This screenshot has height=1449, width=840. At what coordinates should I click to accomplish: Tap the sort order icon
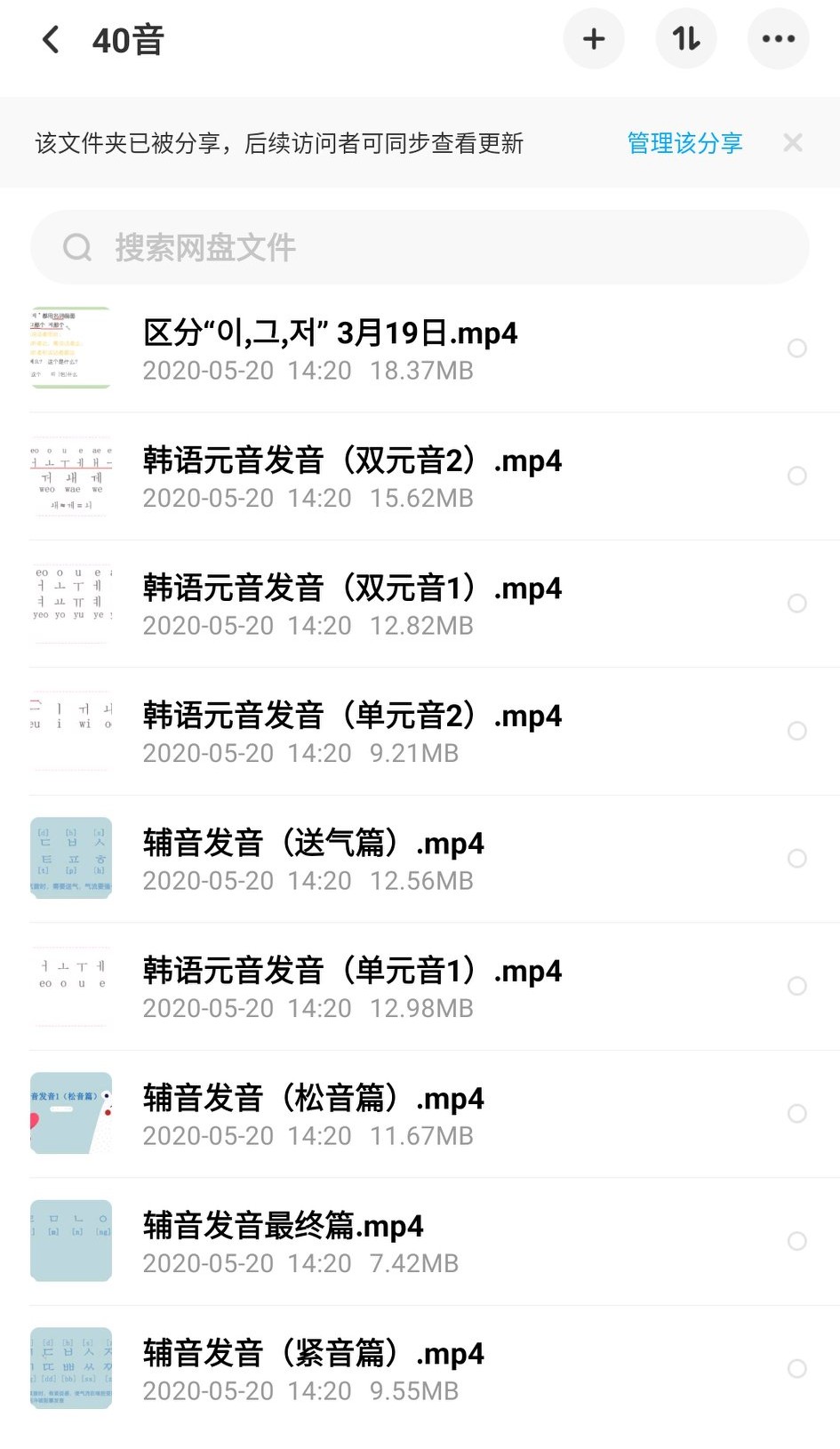point(686,39)
